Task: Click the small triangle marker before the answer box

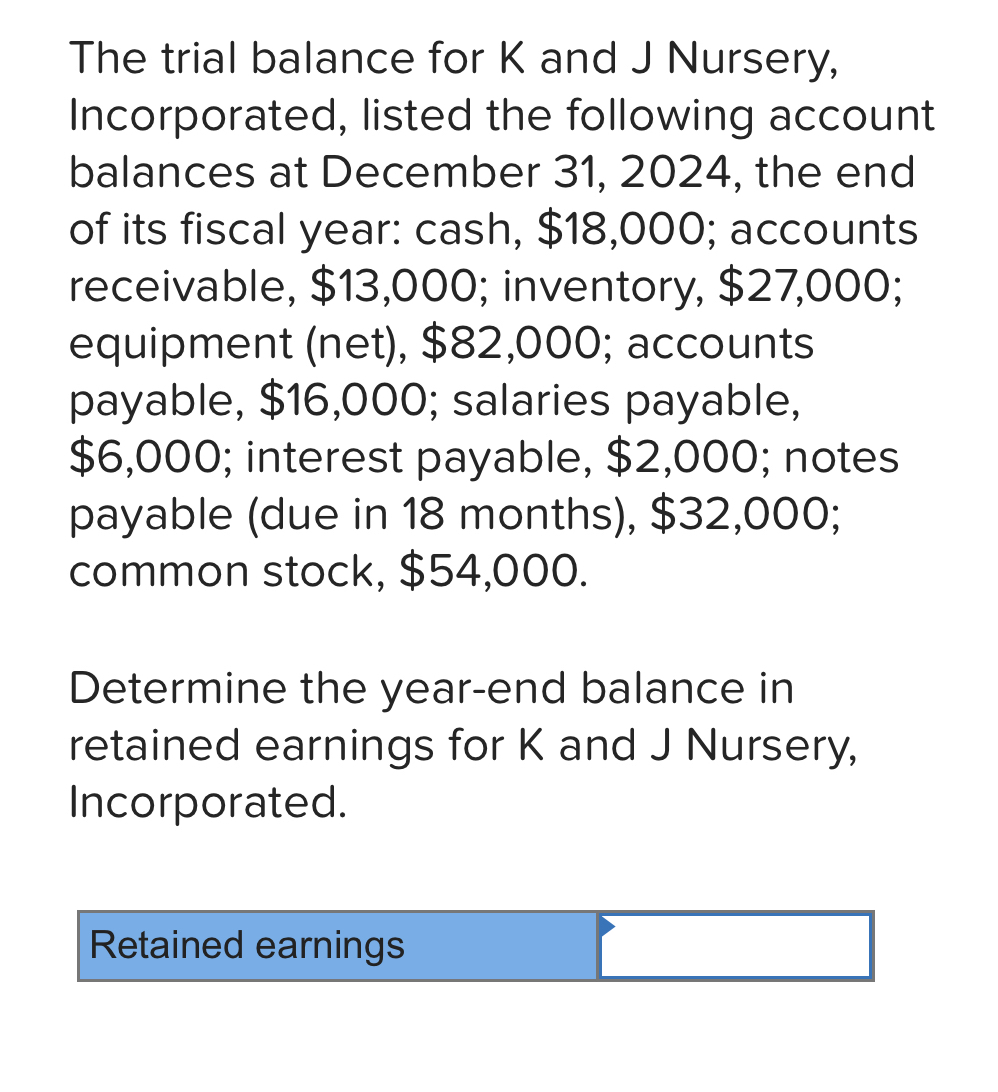Action: coord(606,925)
